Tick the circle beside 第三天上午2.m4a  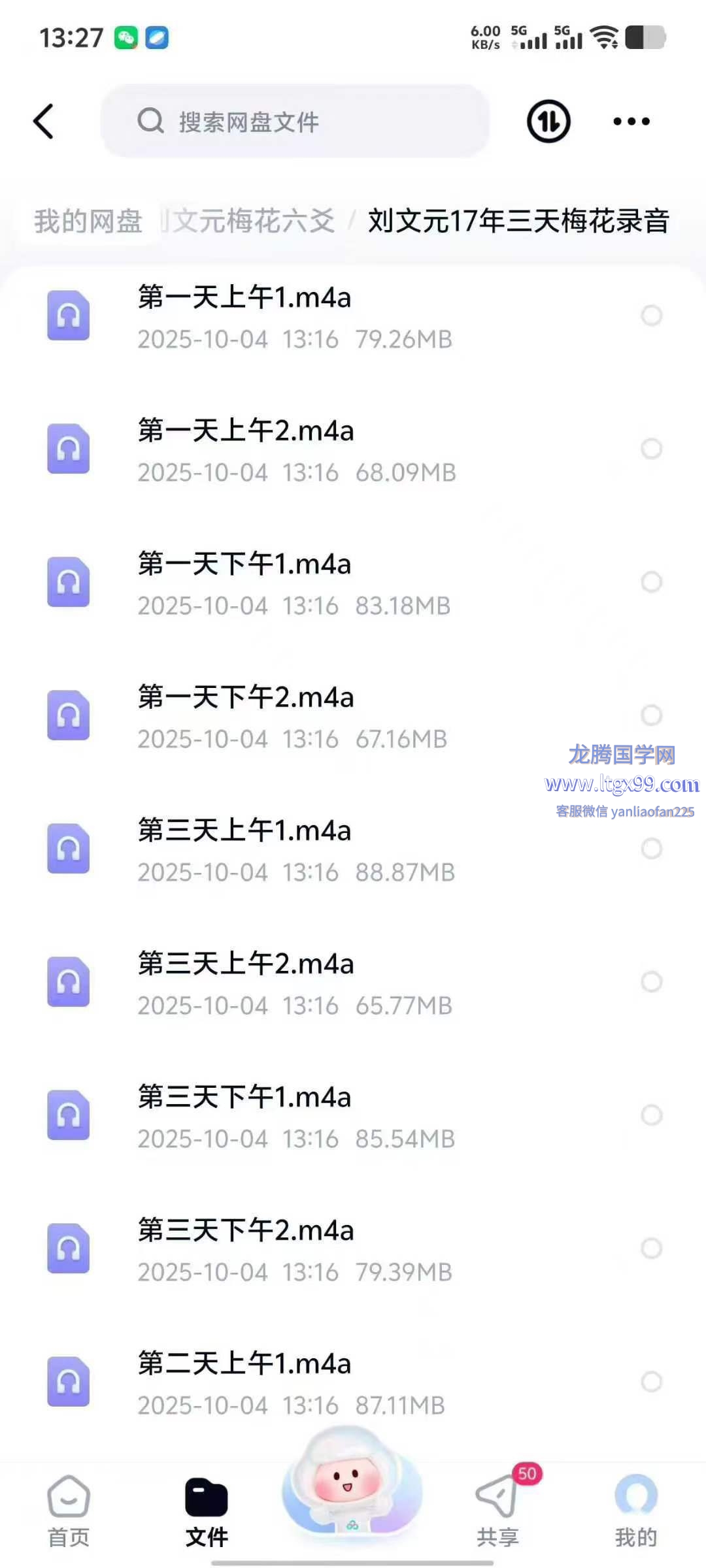click(x=651, y=981)
